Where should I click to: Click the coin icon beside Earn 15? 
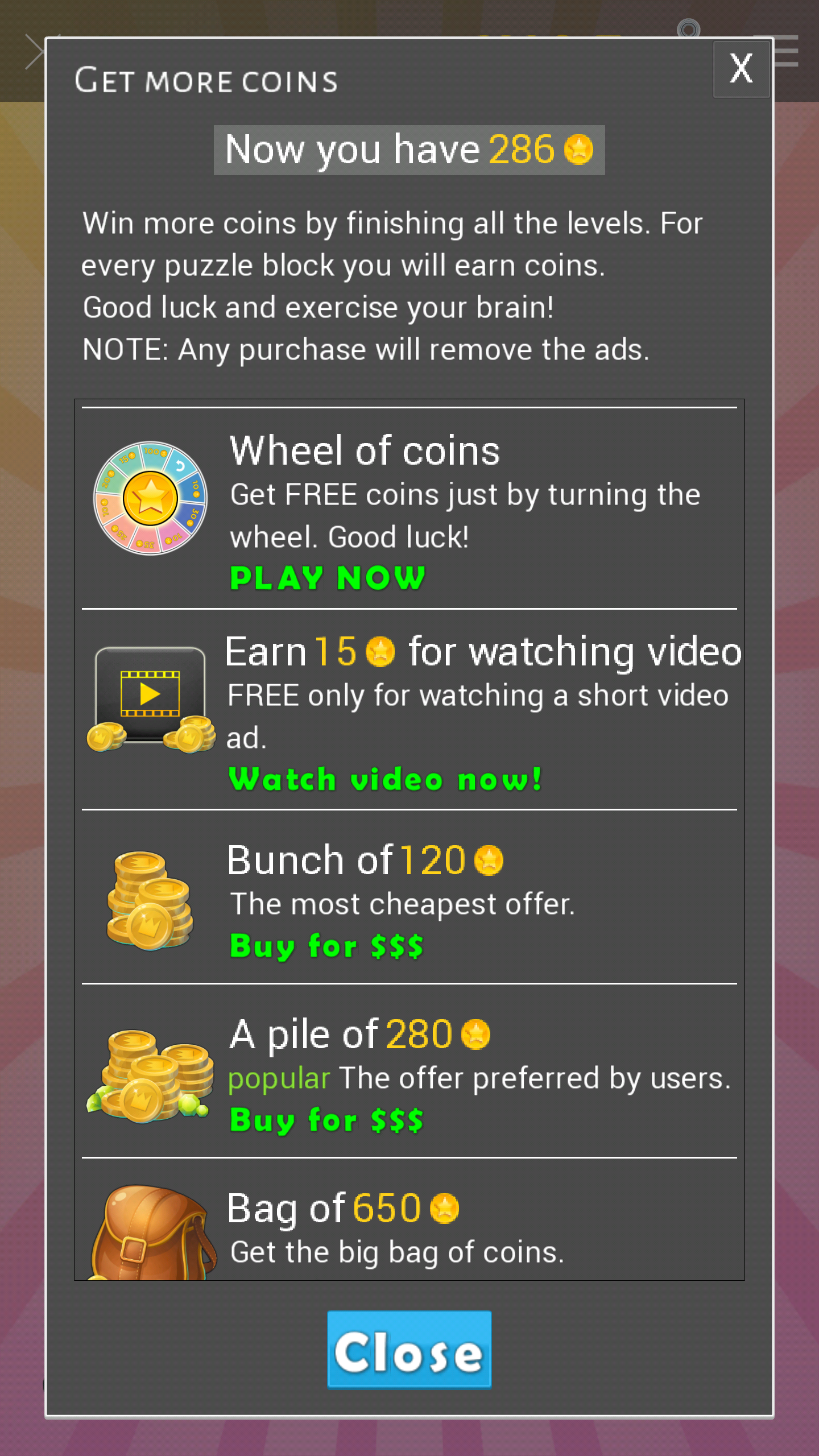(x=380, y=653)
